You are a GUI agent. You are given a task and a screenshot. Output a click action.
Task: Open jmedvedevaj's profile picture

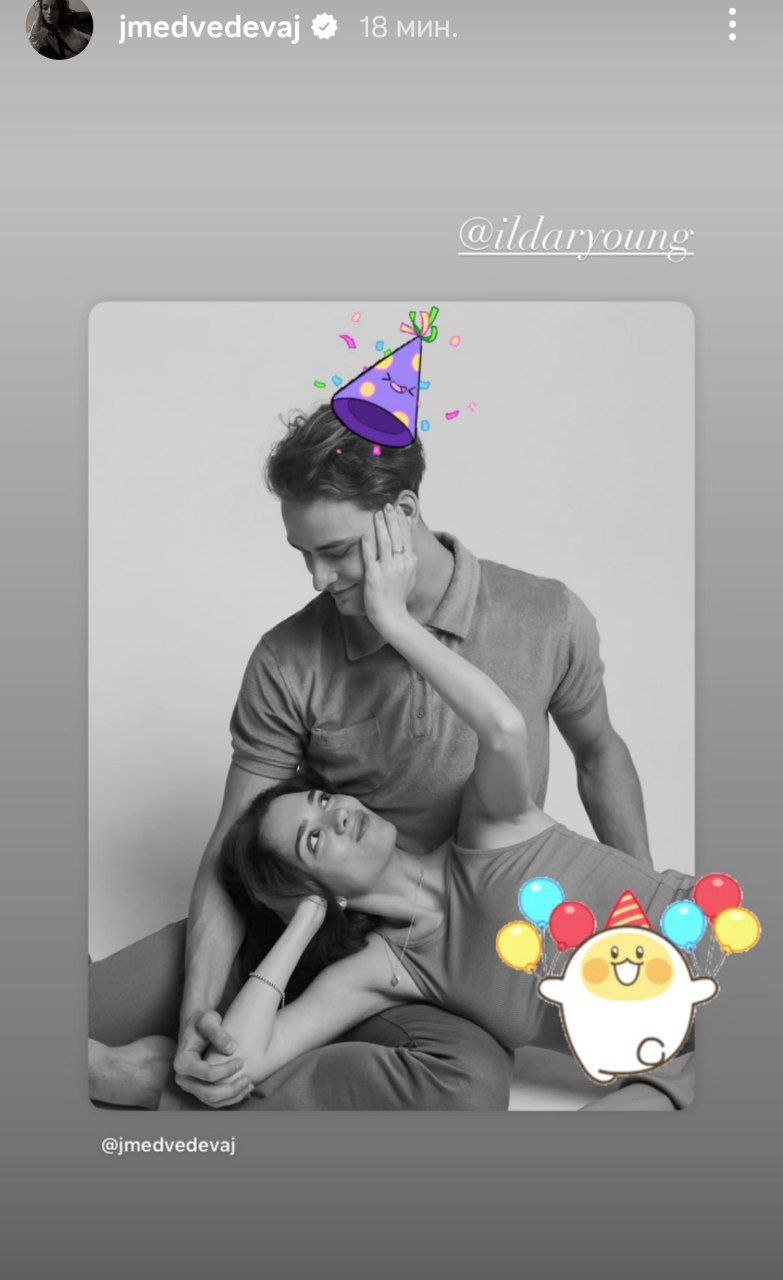pyautogui.click(x=59, y=27)
